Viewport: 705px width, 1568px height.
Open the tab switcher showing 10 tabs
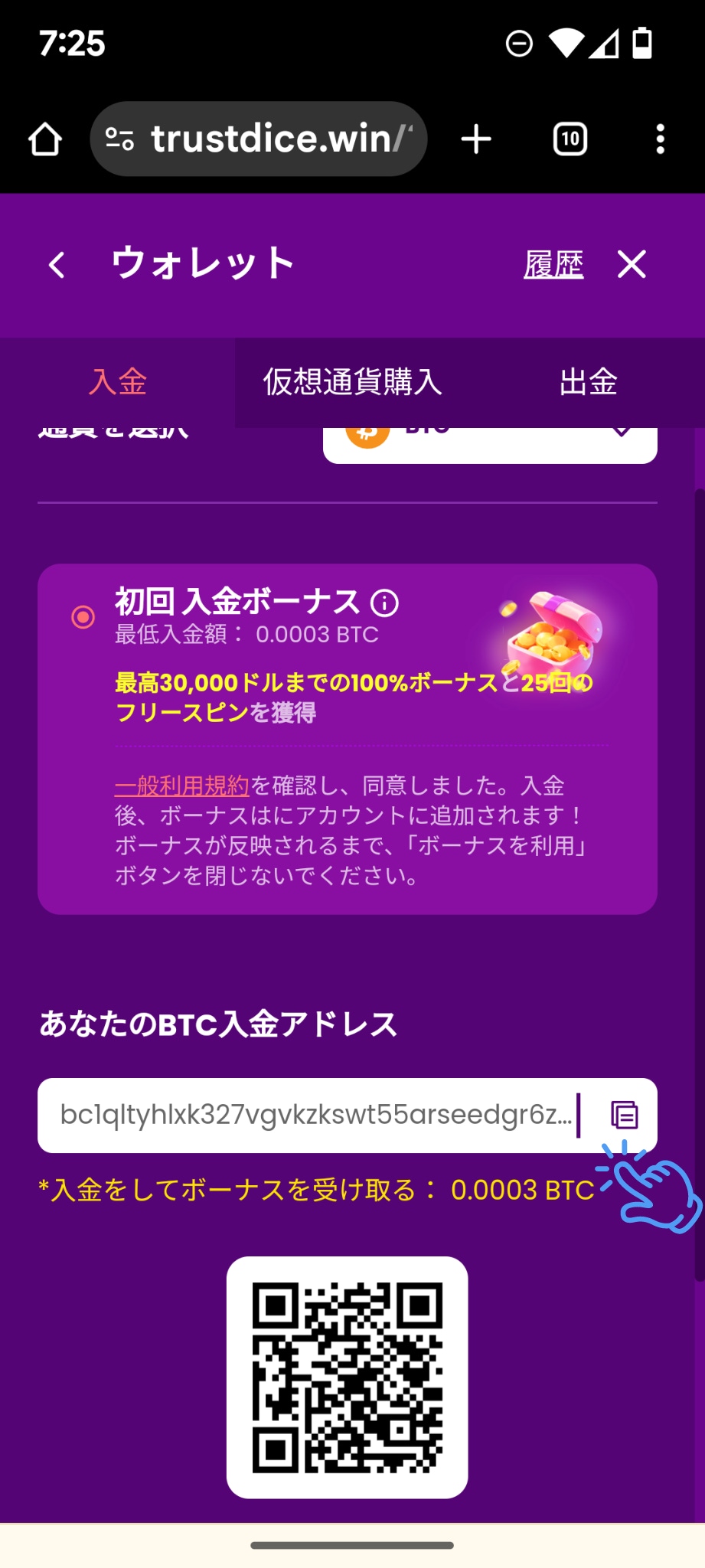[570, 139]
